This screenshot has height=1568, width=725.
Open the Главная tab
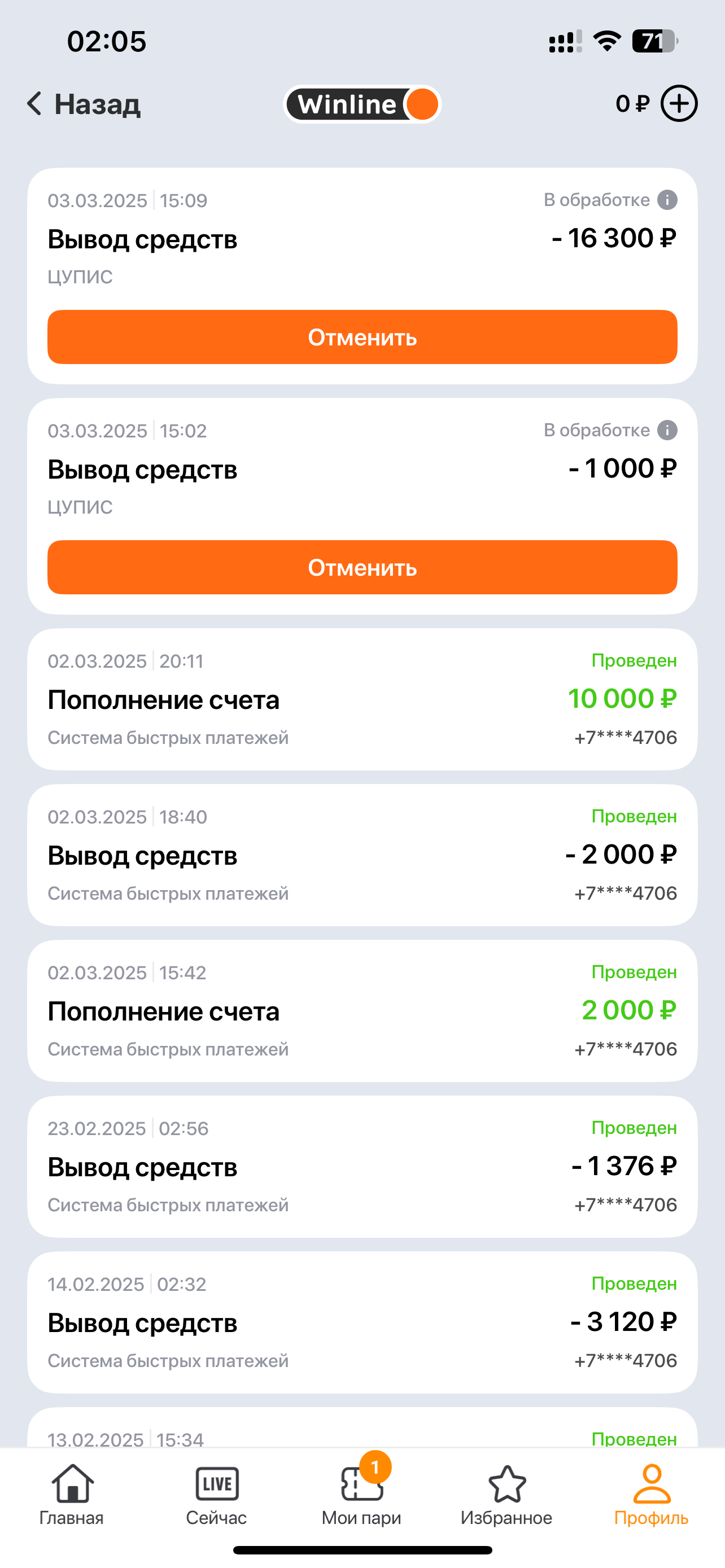tap(72, 1495)
